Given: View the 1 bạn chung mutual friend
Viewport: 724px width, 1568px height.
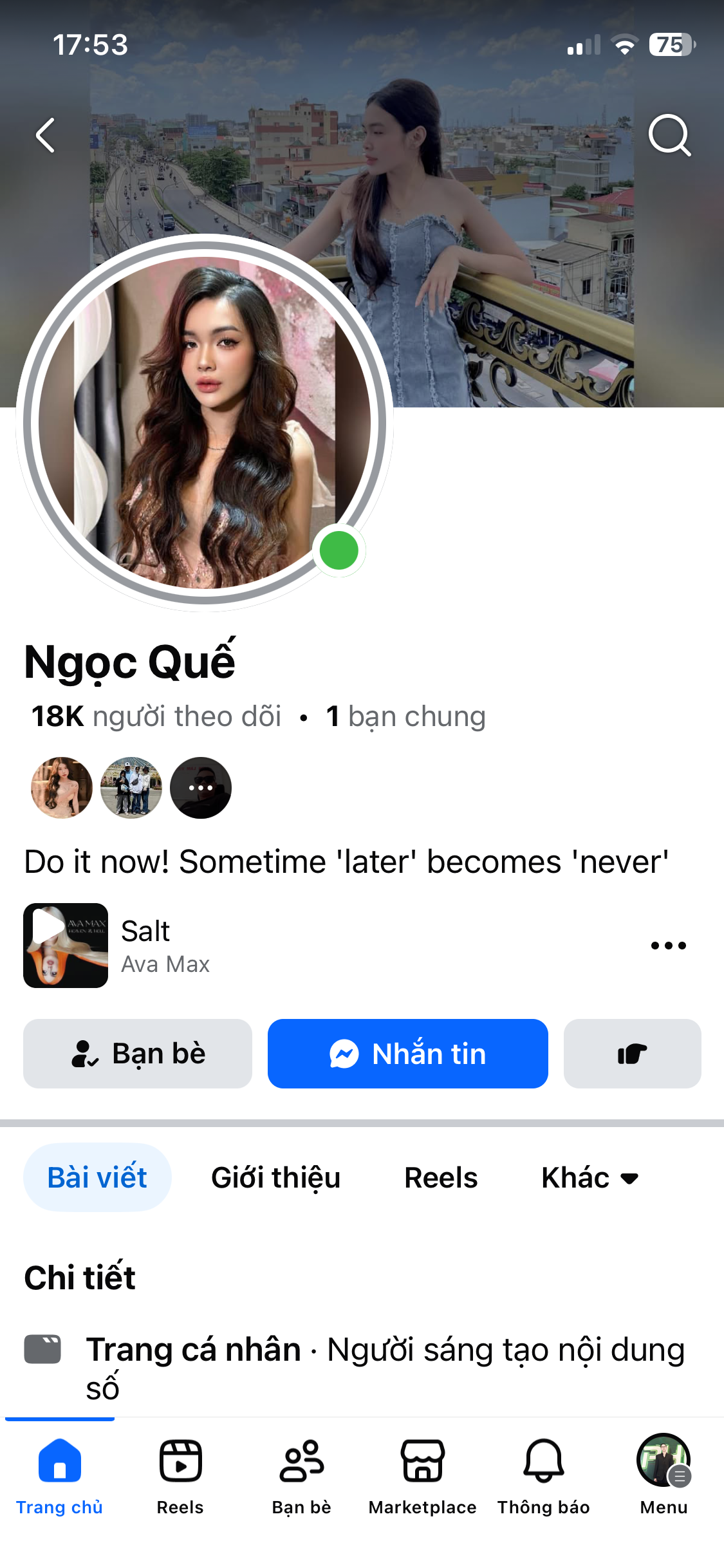Looking at the screenshot, I should 405,716.
